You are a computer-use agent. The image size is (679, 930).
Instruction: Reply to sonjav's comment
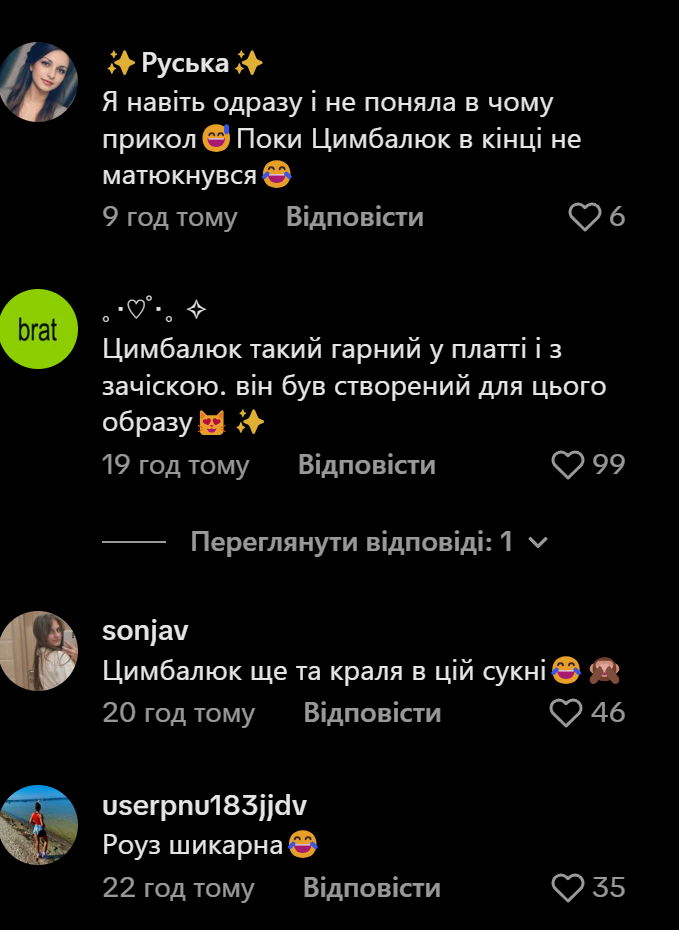372,713
